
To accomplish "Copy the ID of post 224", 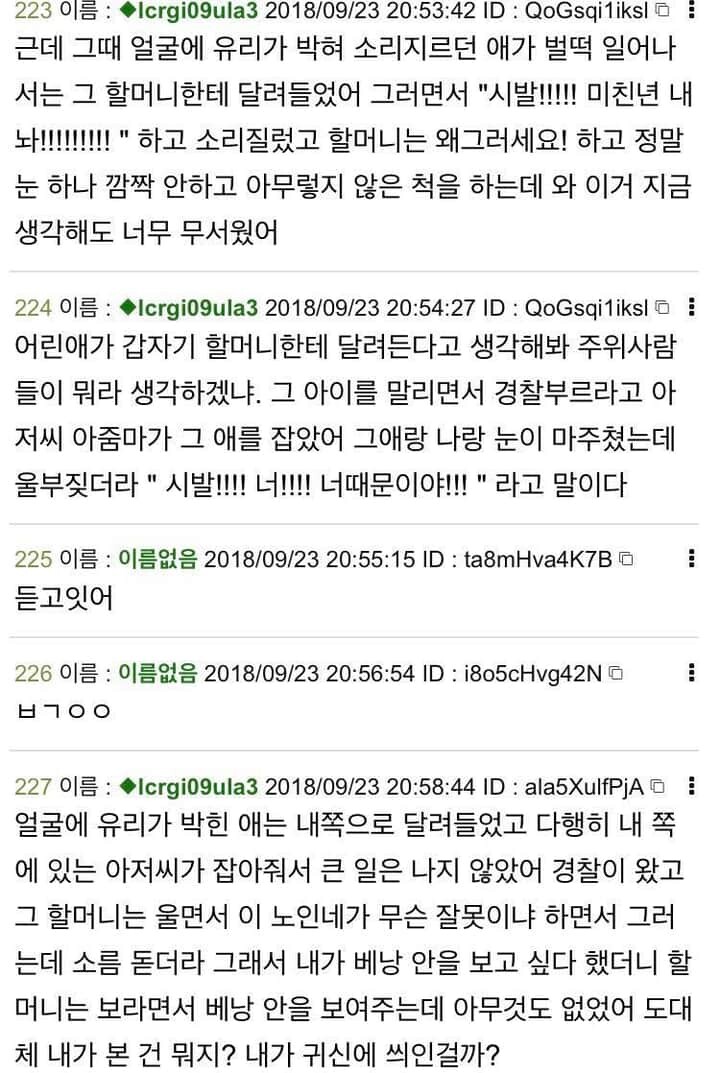I will point(662,307).
